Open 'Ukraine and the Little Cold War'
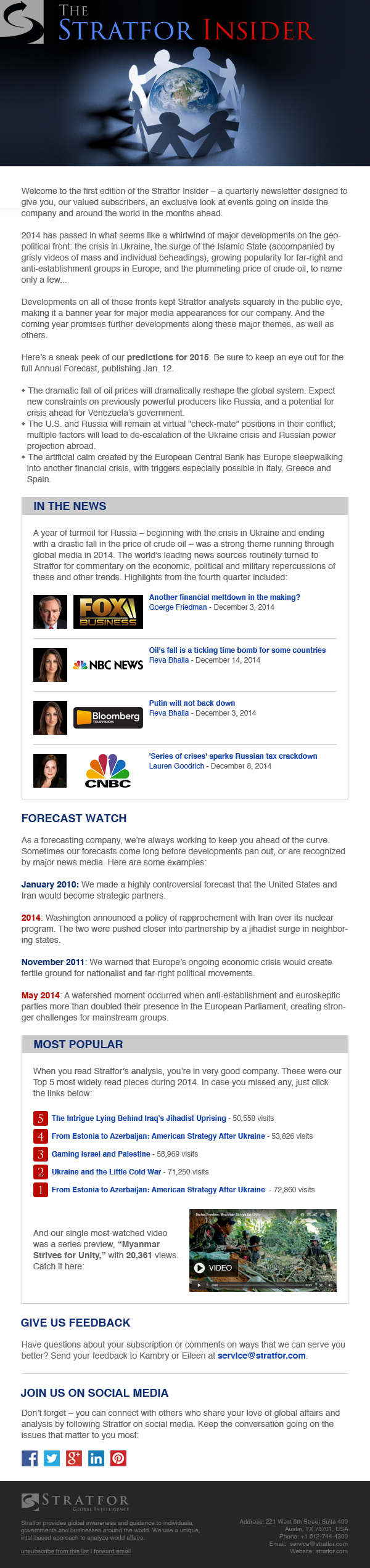Screen dimensions: 370x1568 (106, 1172)
